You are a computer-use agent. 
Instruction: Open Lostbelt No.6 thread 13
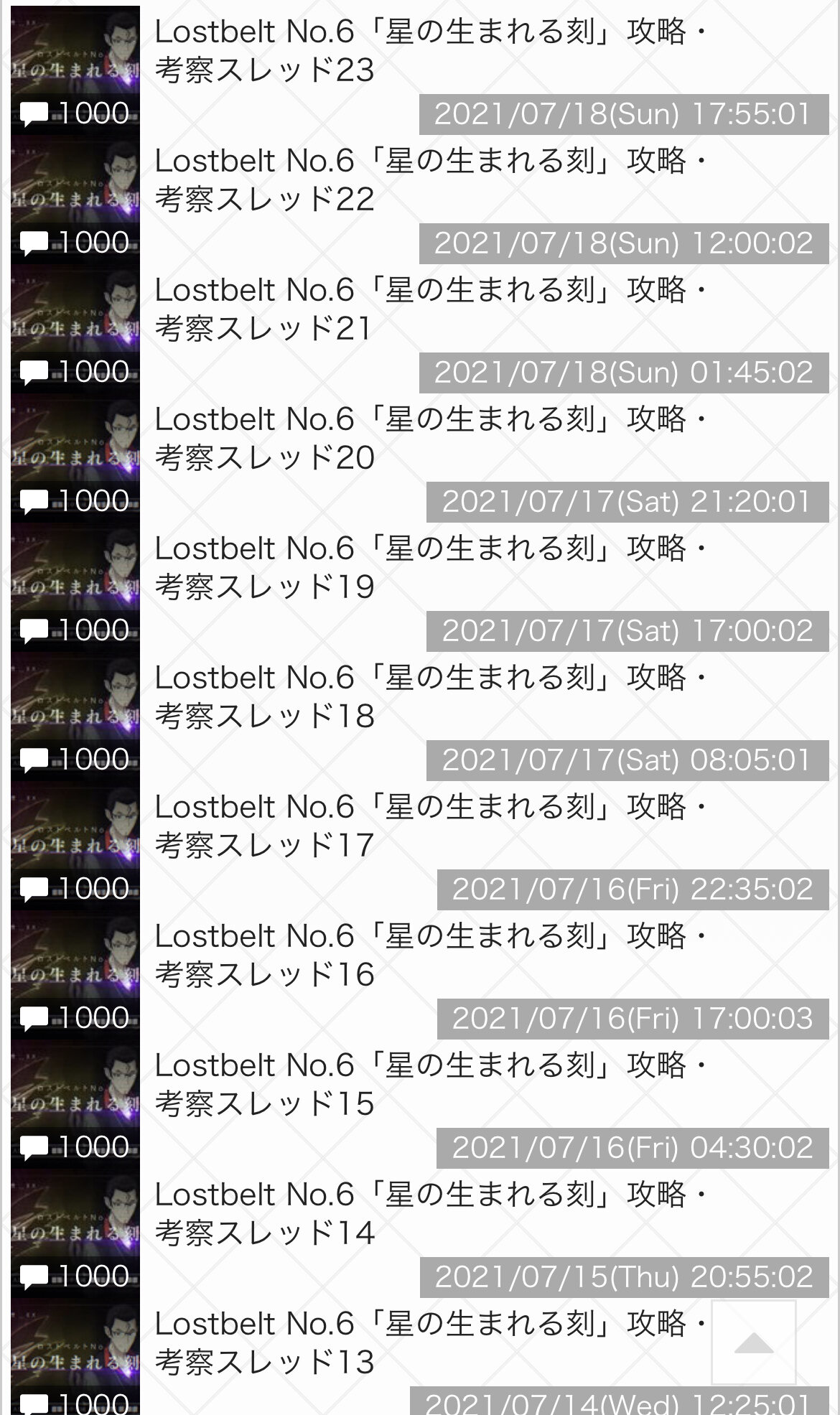[429, 1343]
